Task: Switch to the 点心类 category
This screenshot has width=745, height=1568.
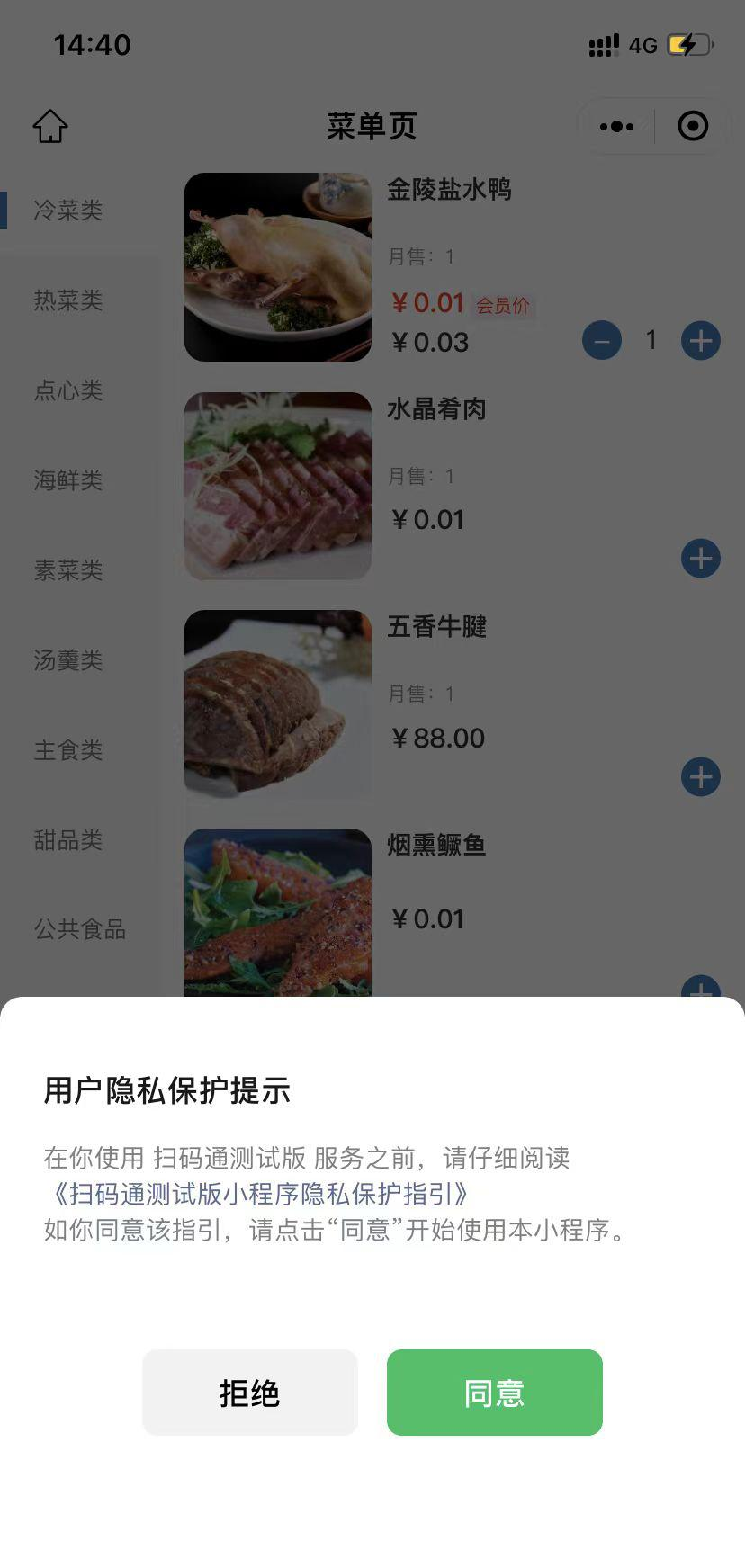Action: tap(68, 390)
